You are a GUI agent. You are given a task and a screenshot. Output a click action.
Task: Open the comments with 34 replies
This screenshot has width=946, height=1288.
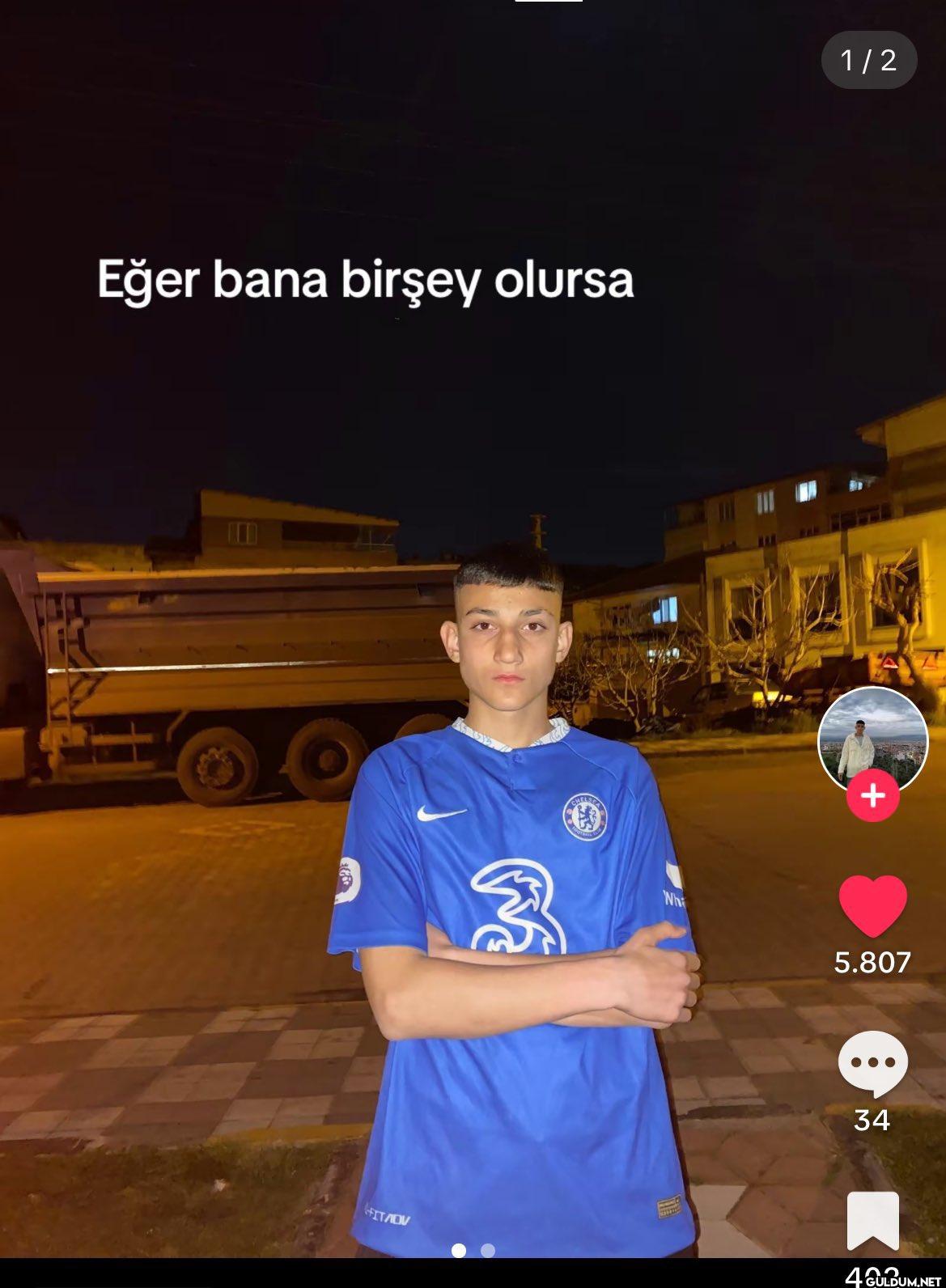click(872, 1064)
